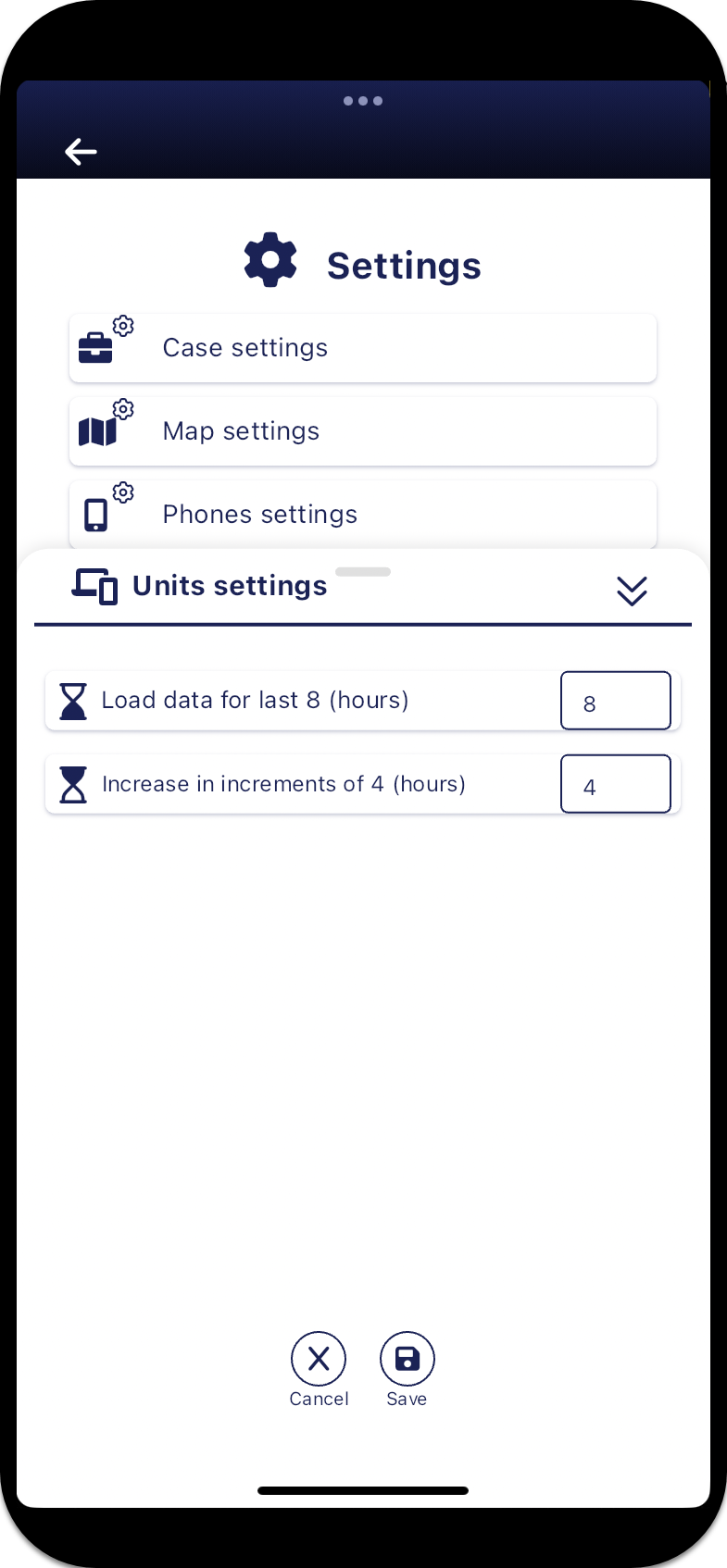This screenshot has width=727, height=1568.
Task: Edit the Load data hours field
Action: [615, 702]
